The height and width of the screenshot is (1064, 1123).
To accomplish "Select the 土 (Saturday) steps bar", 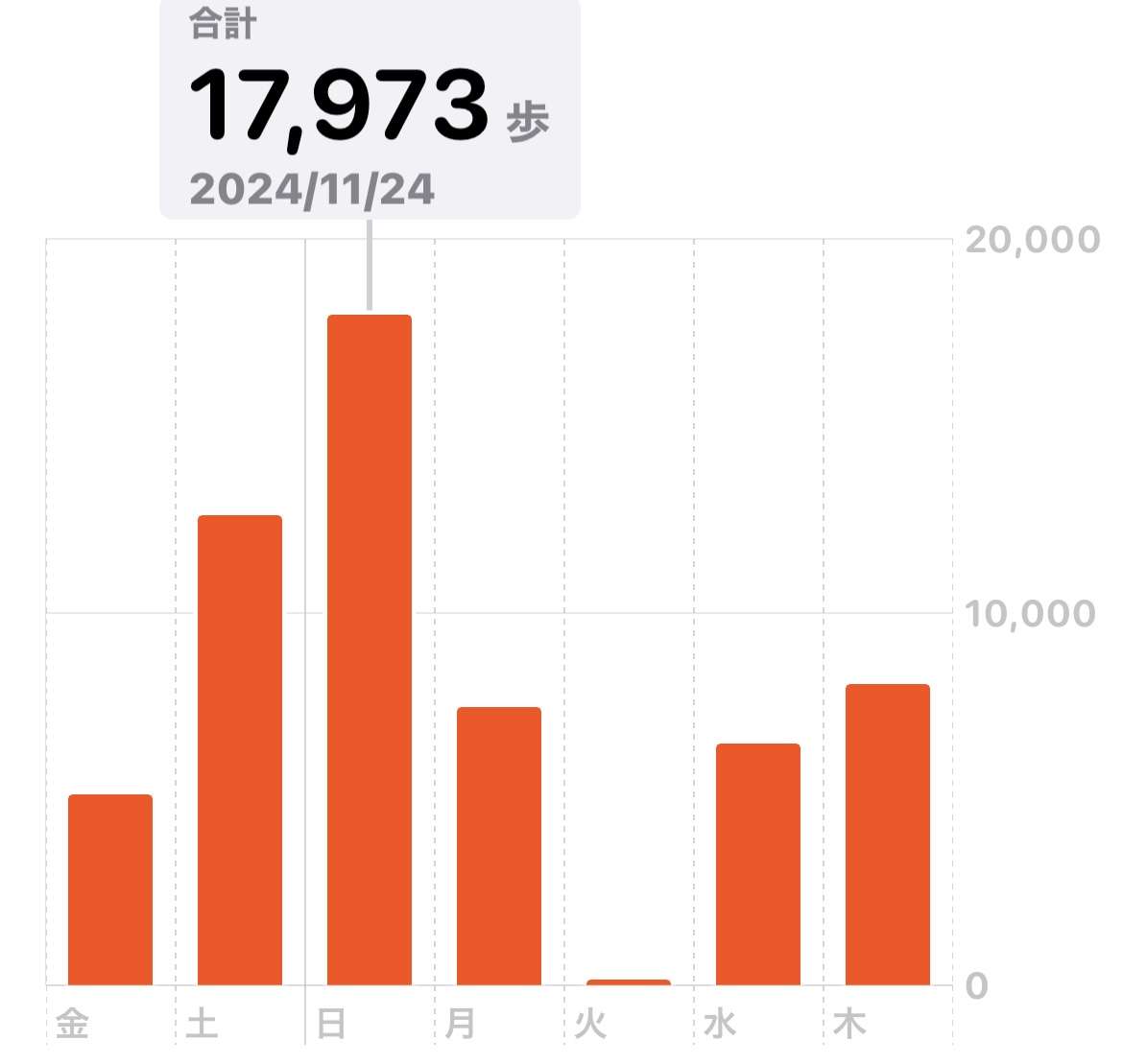I will click(x=240, y=750).
